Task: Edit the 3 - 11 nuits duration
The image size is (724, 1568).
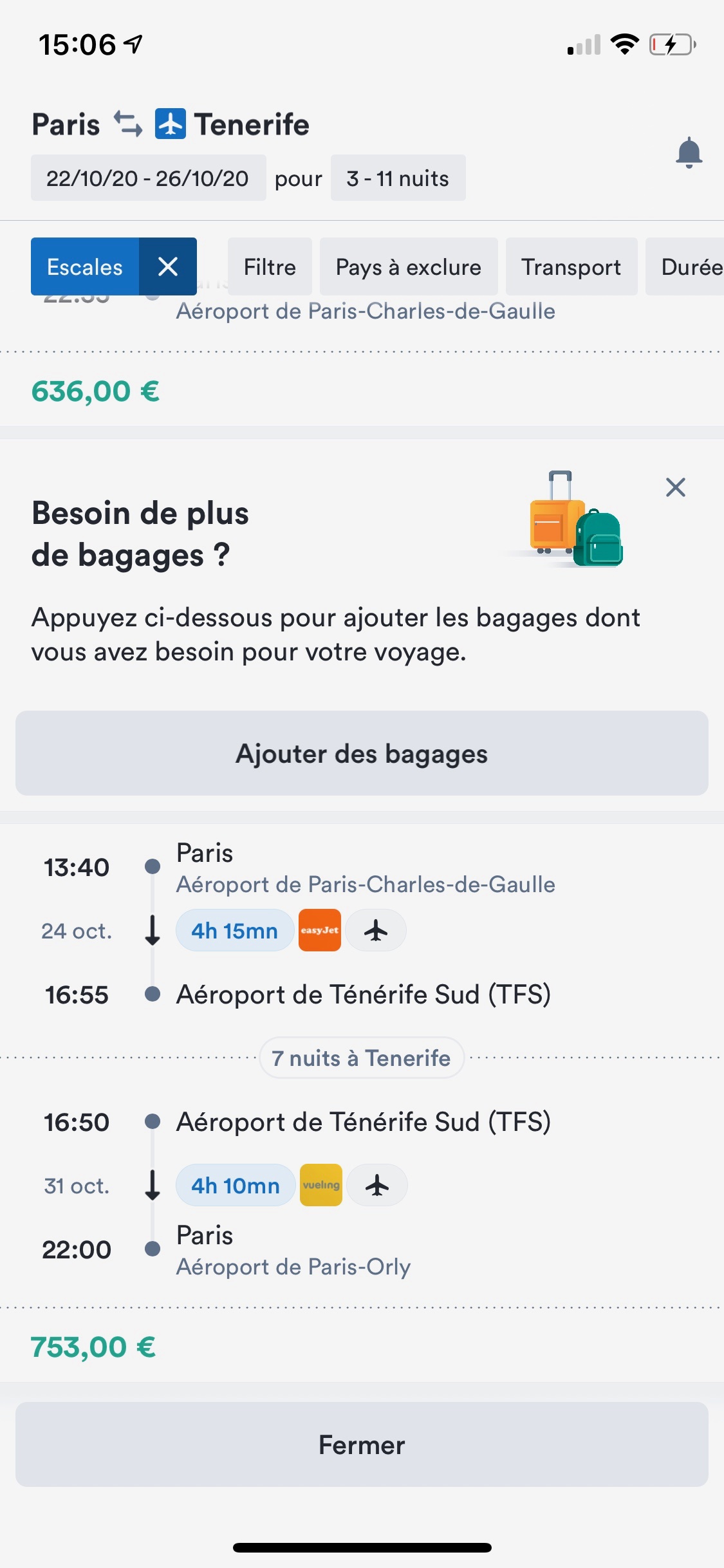Action: (398, 178)
